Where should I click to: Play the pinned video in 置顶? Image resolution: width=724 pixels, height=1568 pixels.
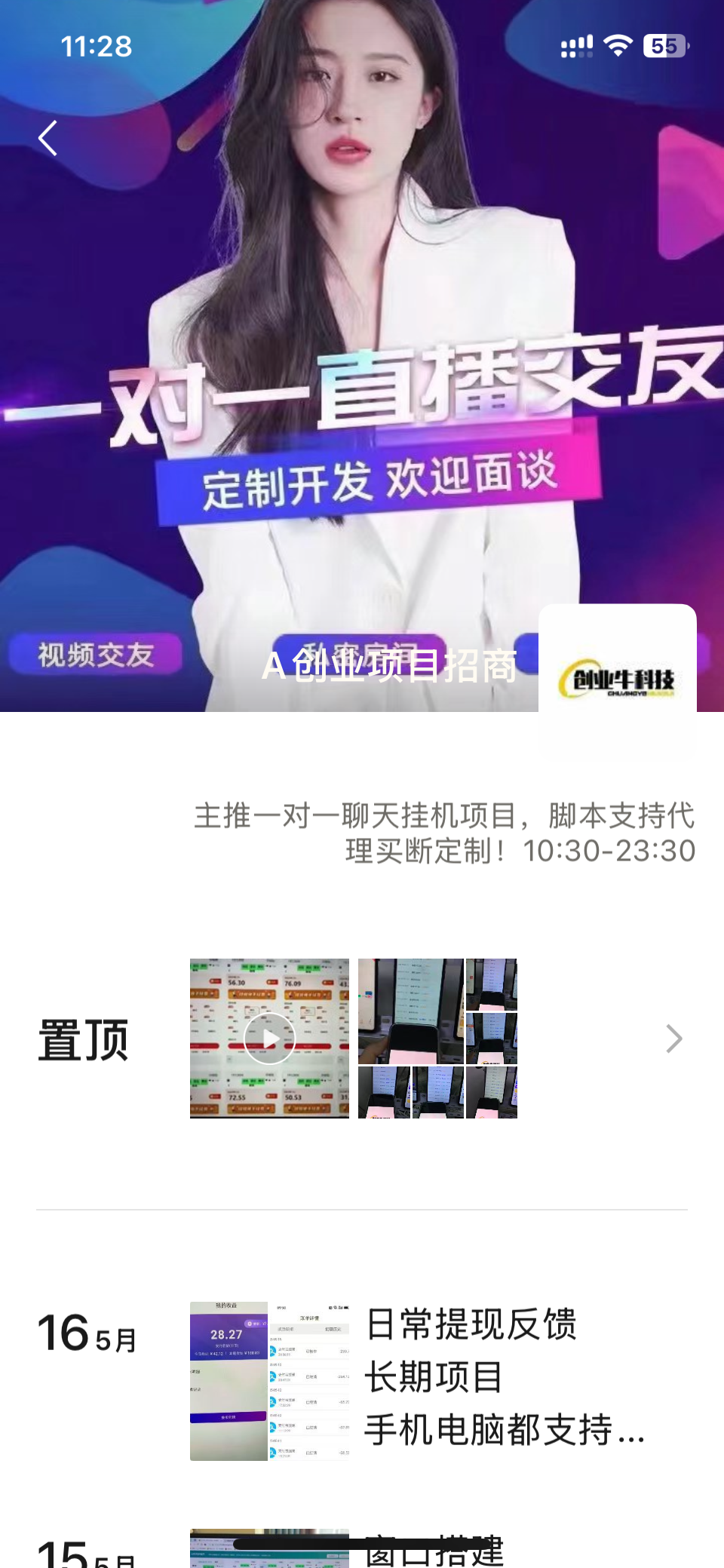[269, 1039]
